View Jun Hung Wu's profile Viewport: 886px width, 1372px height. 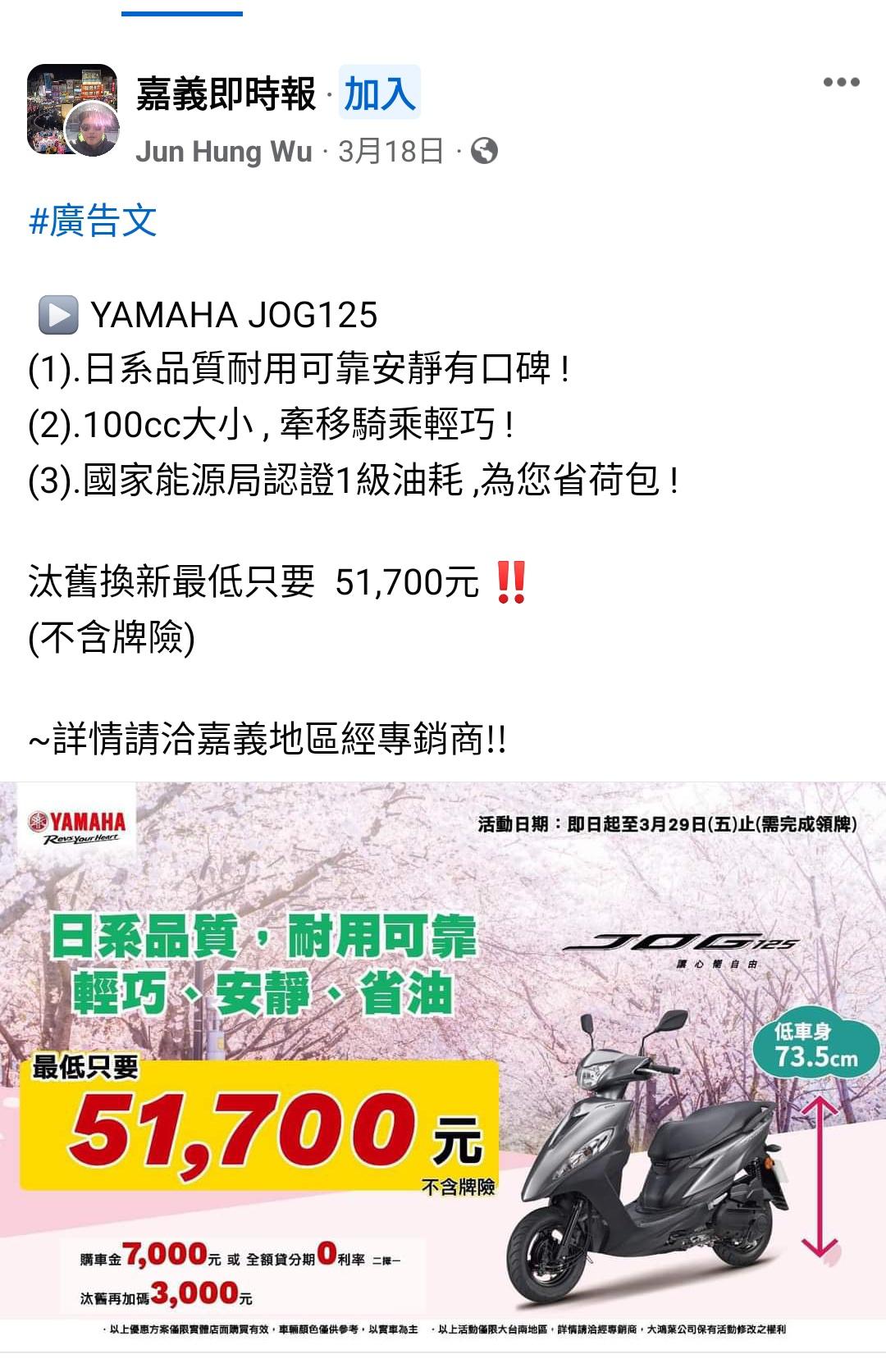tap(223, 152)
